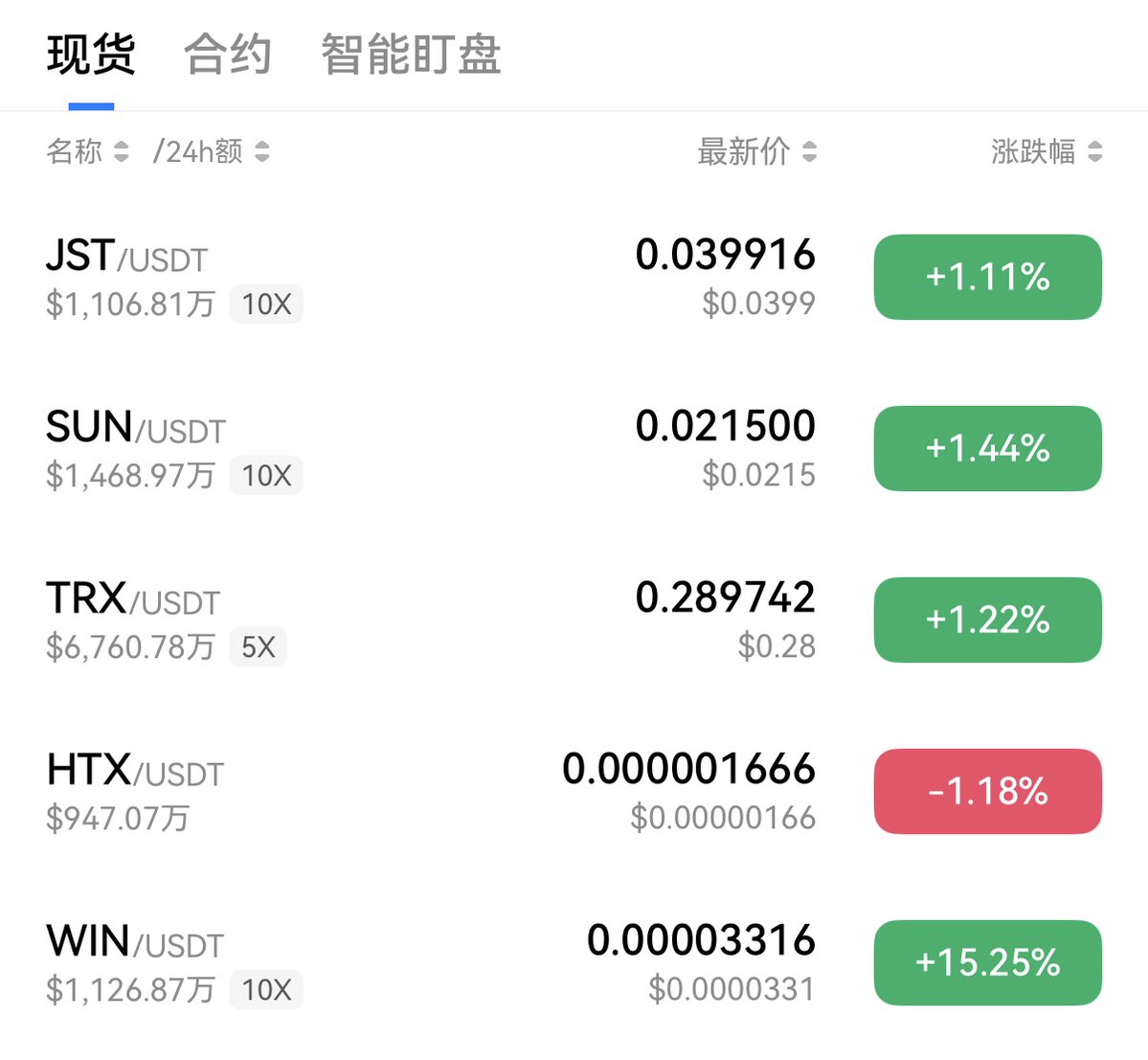
Task: Open the JST/USDT trading pair
Action: pos(126,259)
